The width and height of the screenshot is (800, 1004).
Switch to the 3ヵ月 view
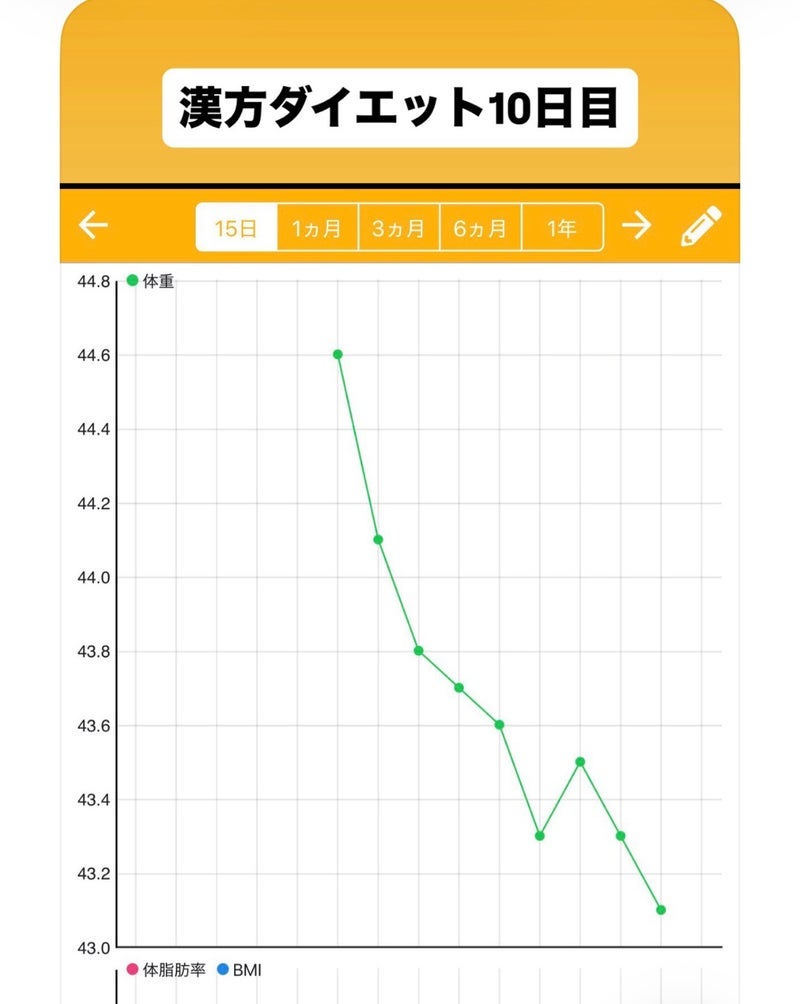[398, 228]
